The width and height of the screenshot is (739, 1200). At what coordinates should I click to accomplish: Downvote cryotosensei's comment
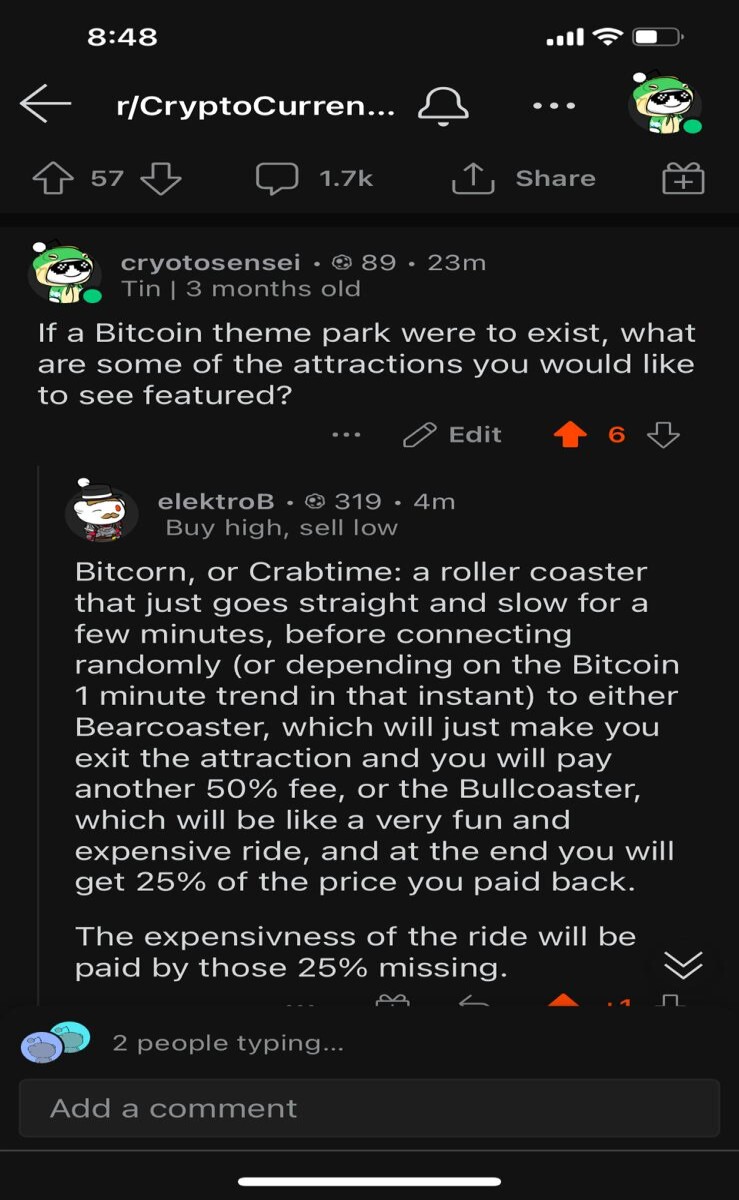(x=664, y=435)
